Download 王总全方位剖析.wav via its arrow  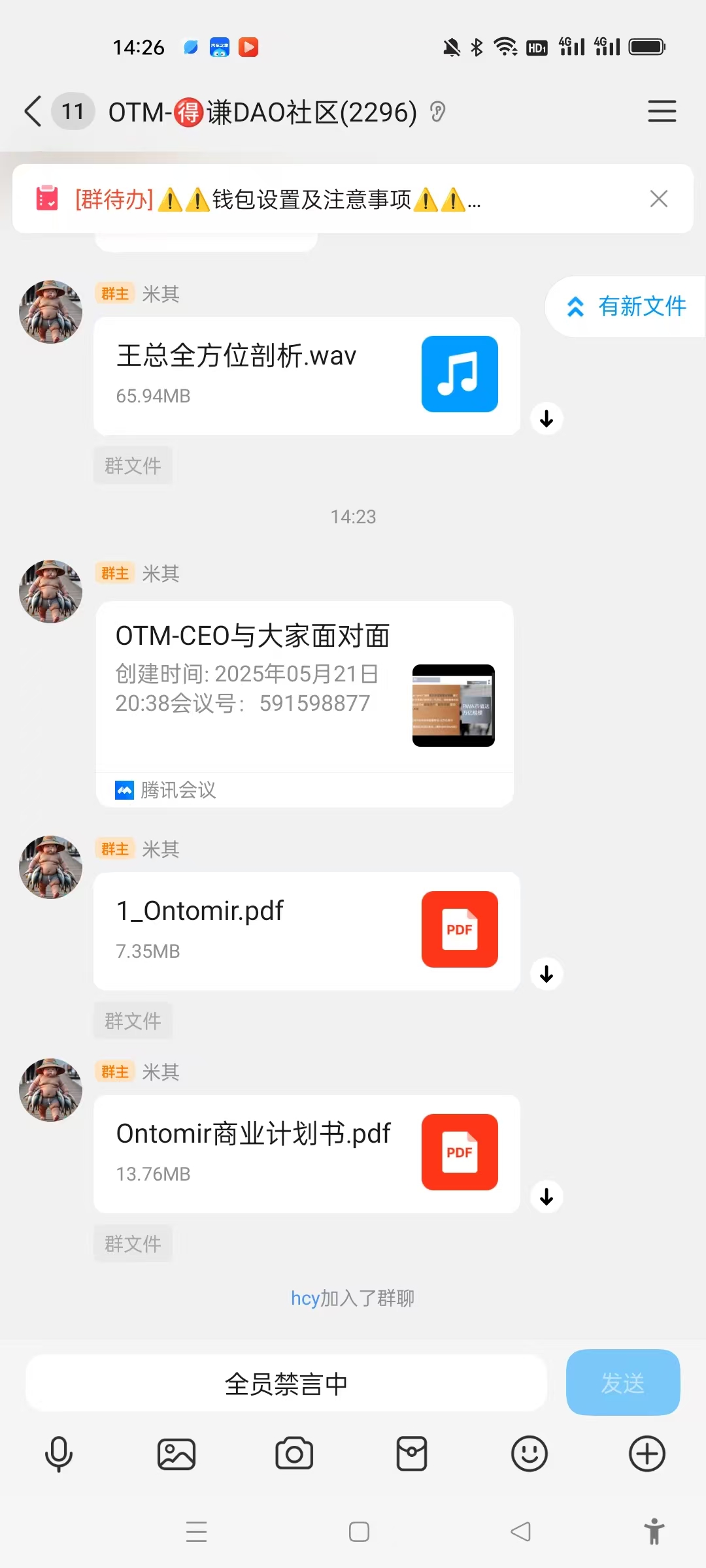tap(546, 420)
